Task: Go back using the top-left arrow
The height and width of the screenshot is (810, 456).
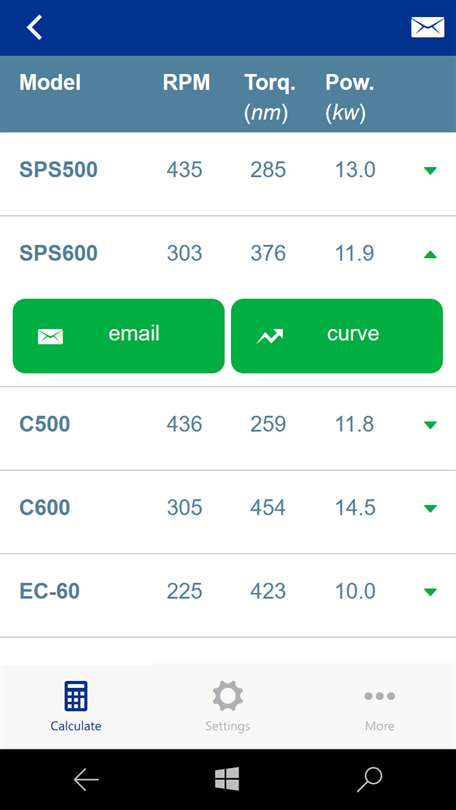Action: [x=35, y=27]
